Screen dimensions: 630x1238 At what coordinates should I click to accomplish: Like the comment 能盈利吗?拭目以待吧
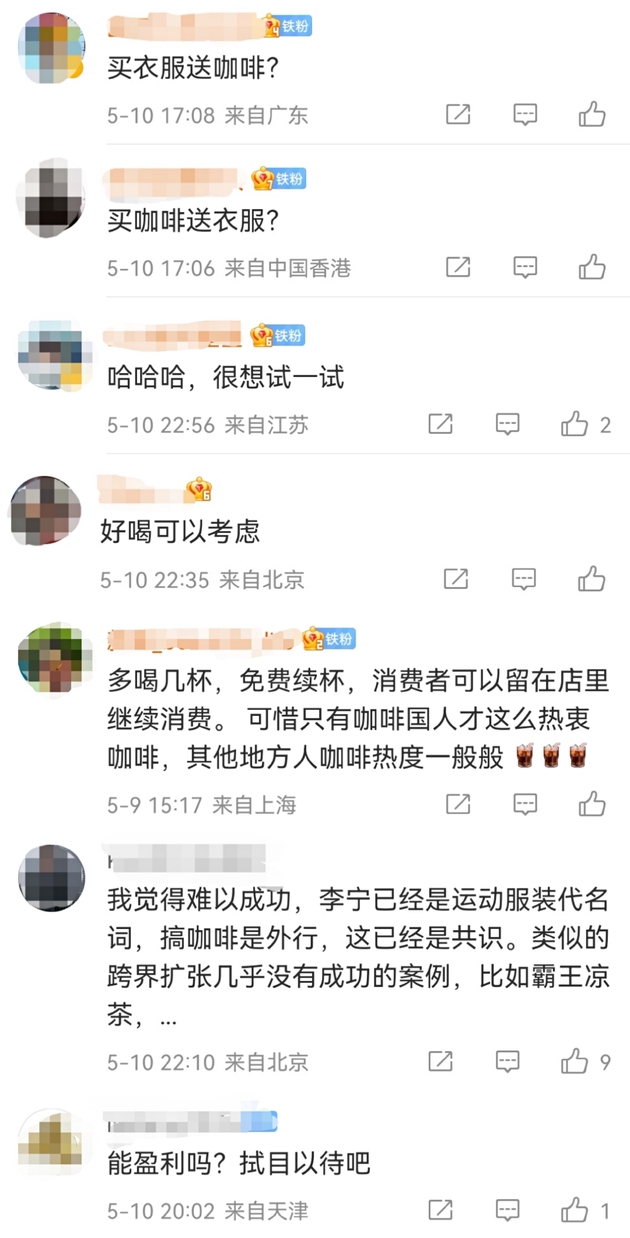[575, 1210]
